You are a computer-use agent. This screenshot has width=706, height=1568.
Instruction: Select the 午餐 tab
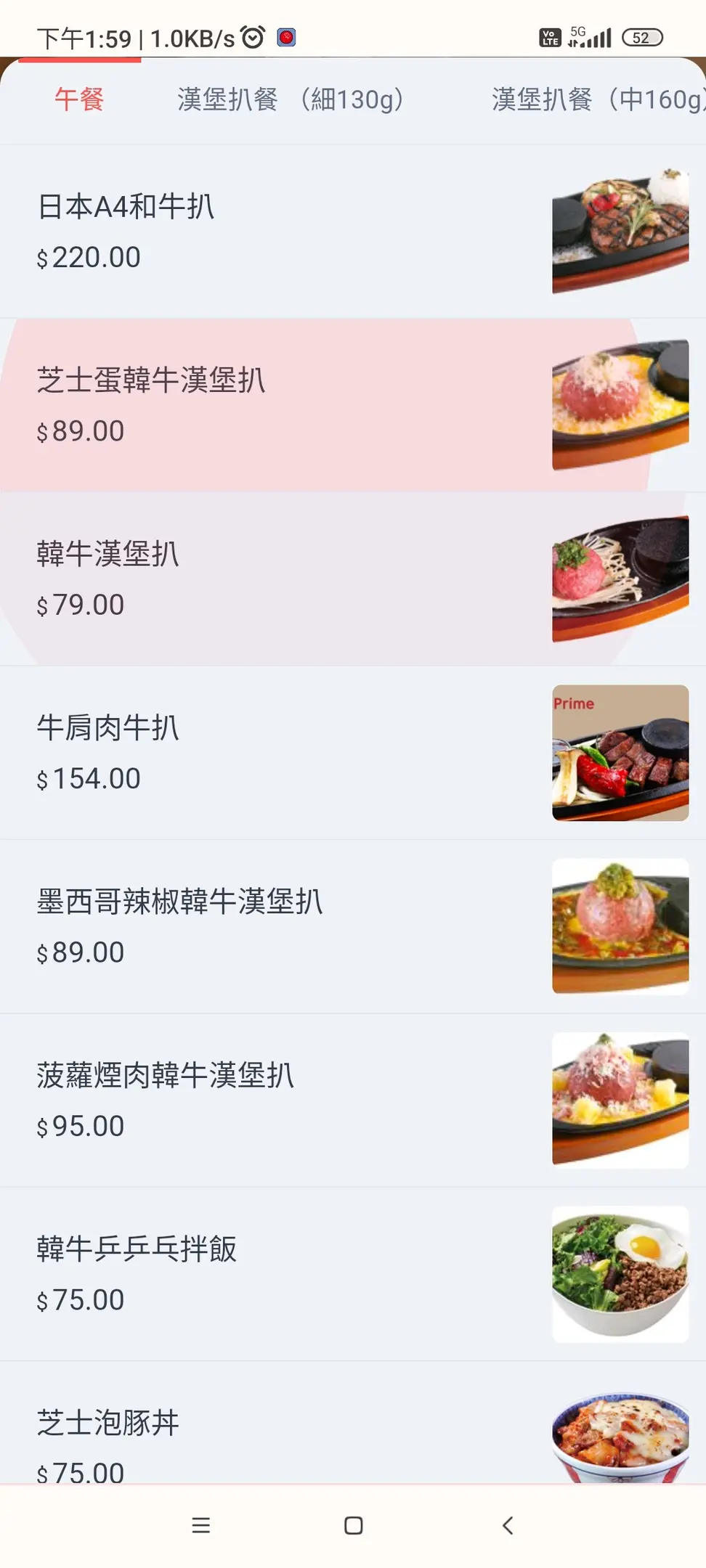pos(79,99)
